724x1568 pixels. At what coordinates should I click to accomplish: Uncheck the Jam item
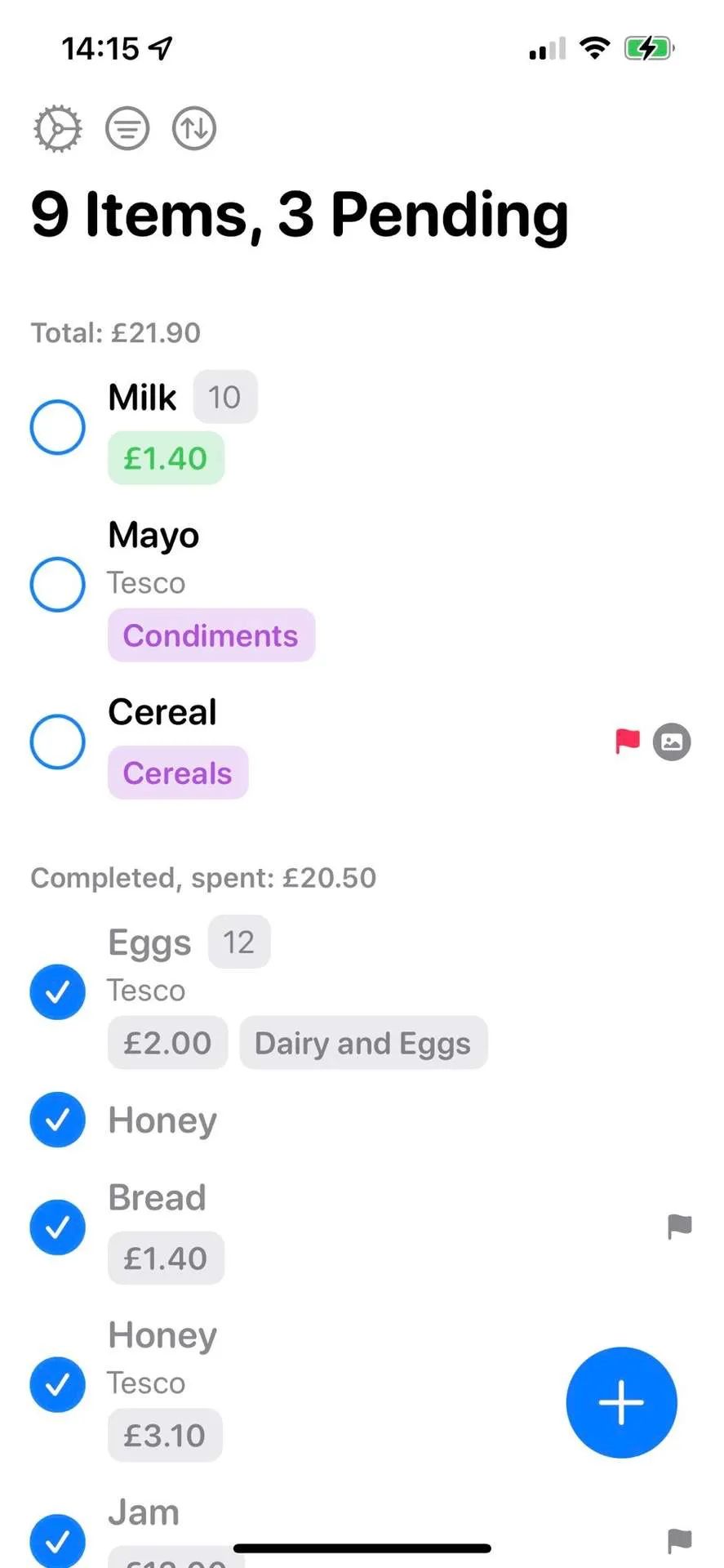pyautogui.click(x=58, y=1541)
